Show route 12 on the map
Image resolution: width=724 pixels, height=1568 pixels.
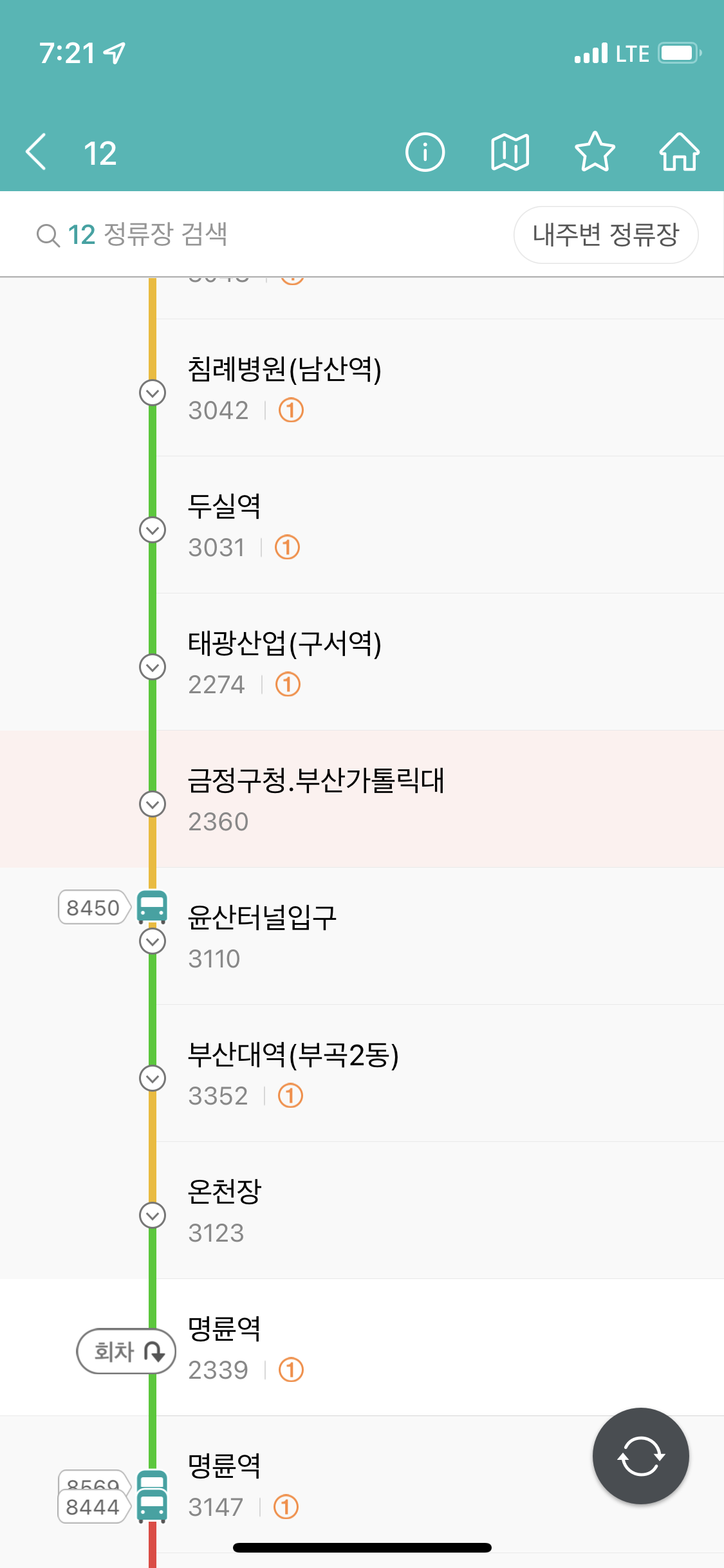(x=510, y=153)
